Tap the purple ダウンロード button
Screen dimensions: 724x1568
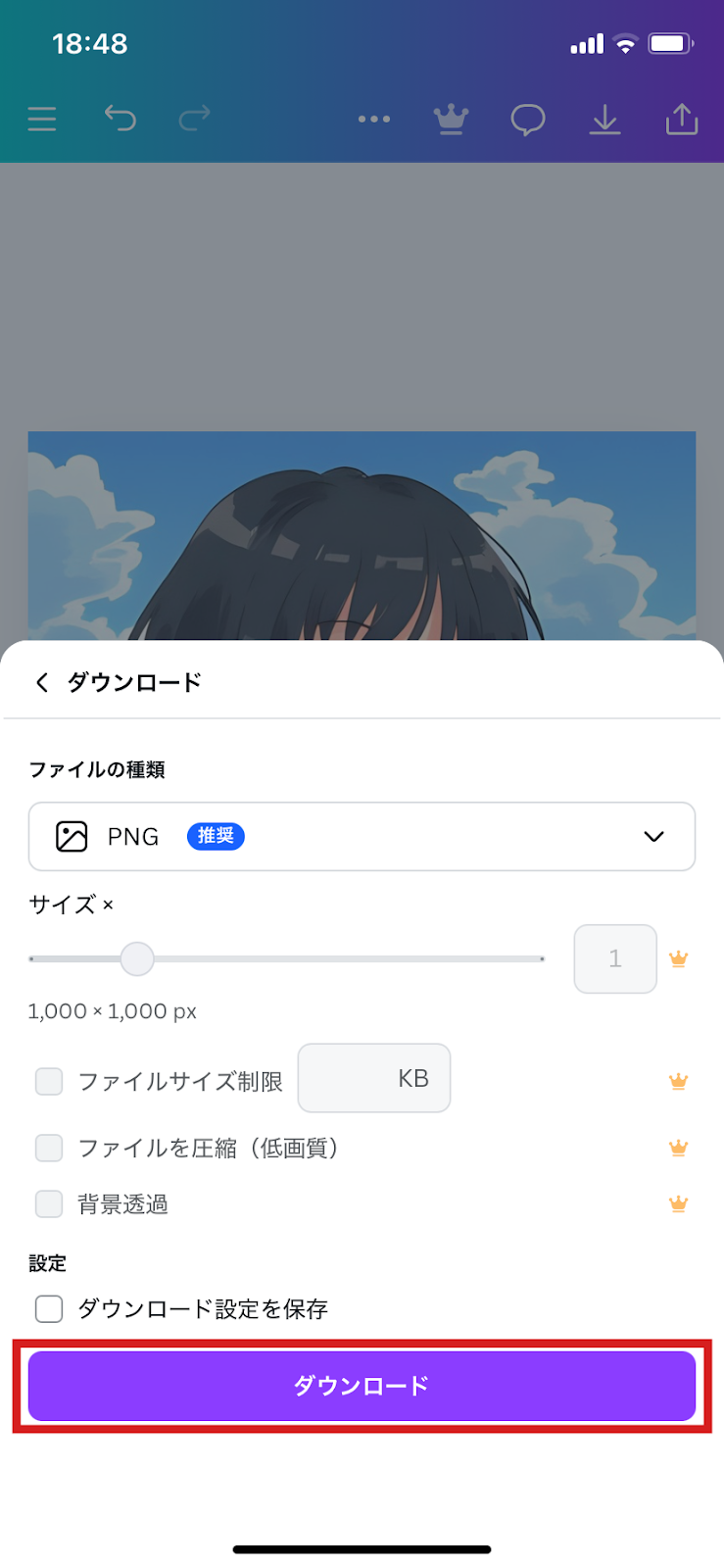(362, 1386)
